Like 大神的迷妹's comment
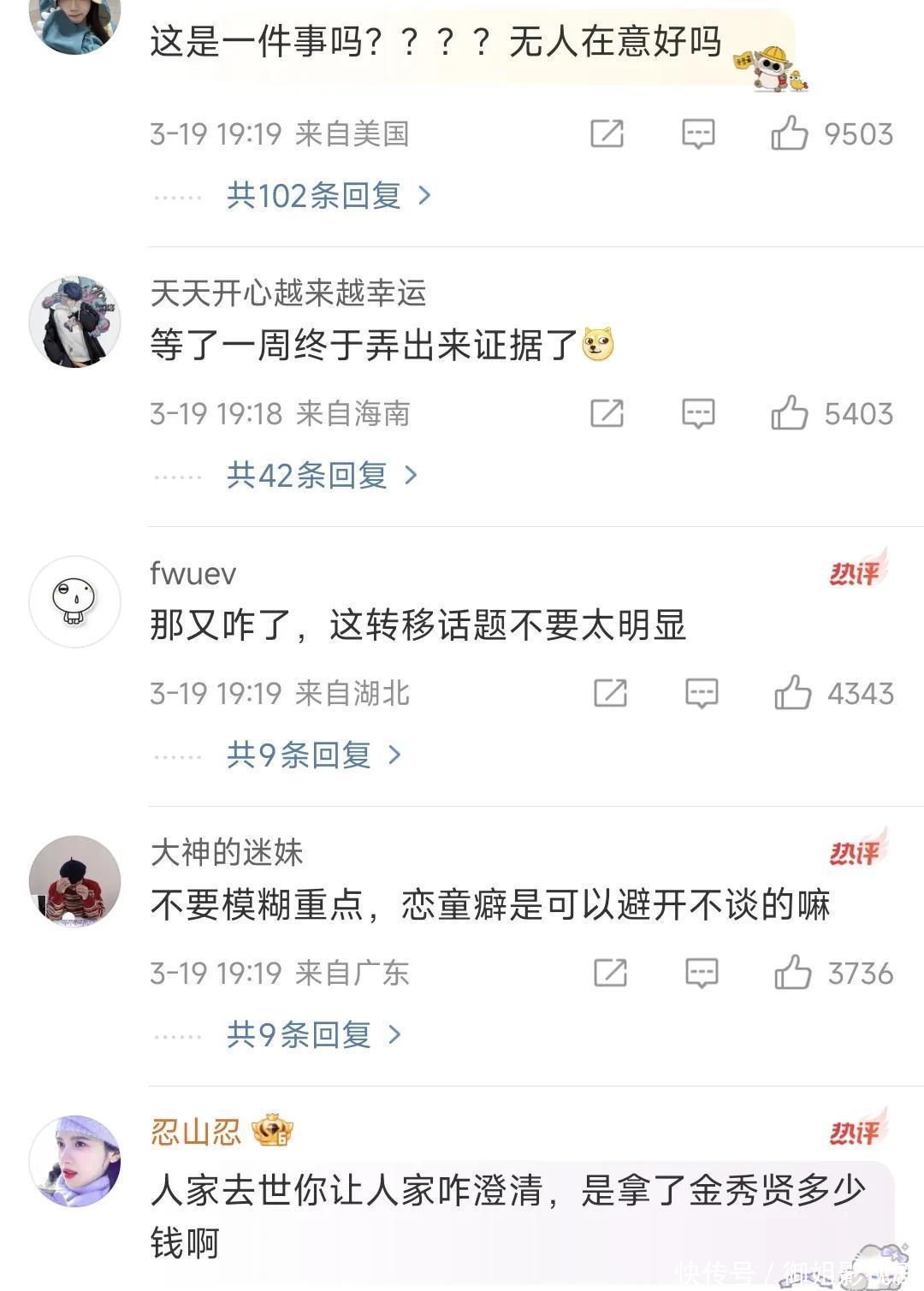 tap(792, 973)
